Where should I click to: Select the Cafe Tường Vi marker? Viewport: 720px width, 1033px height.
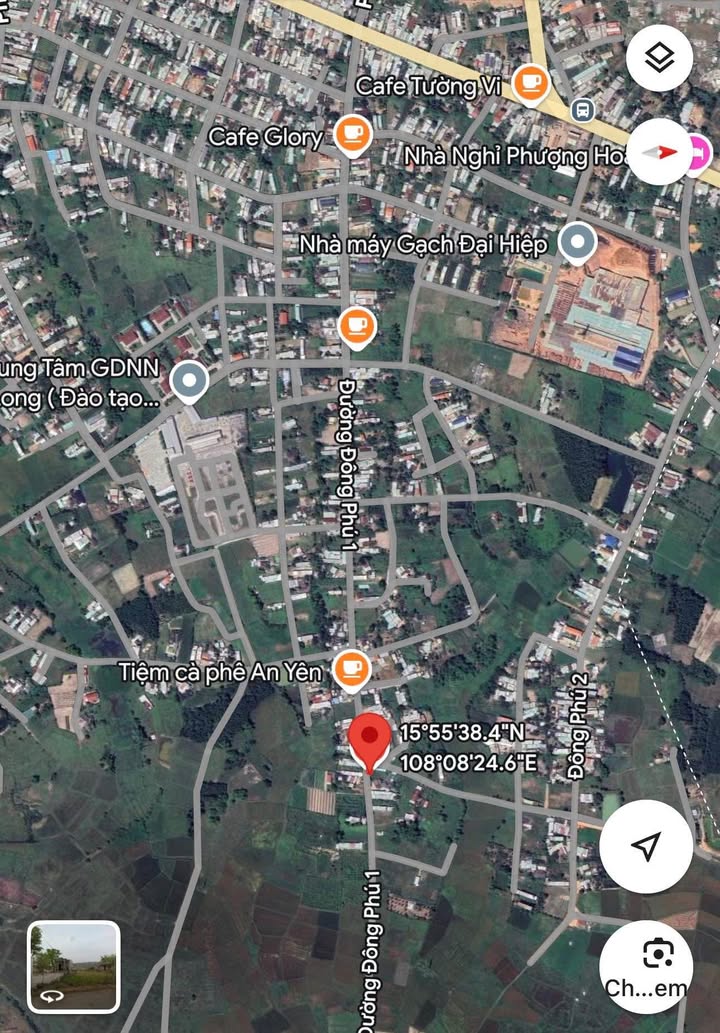tap(530, 85)
